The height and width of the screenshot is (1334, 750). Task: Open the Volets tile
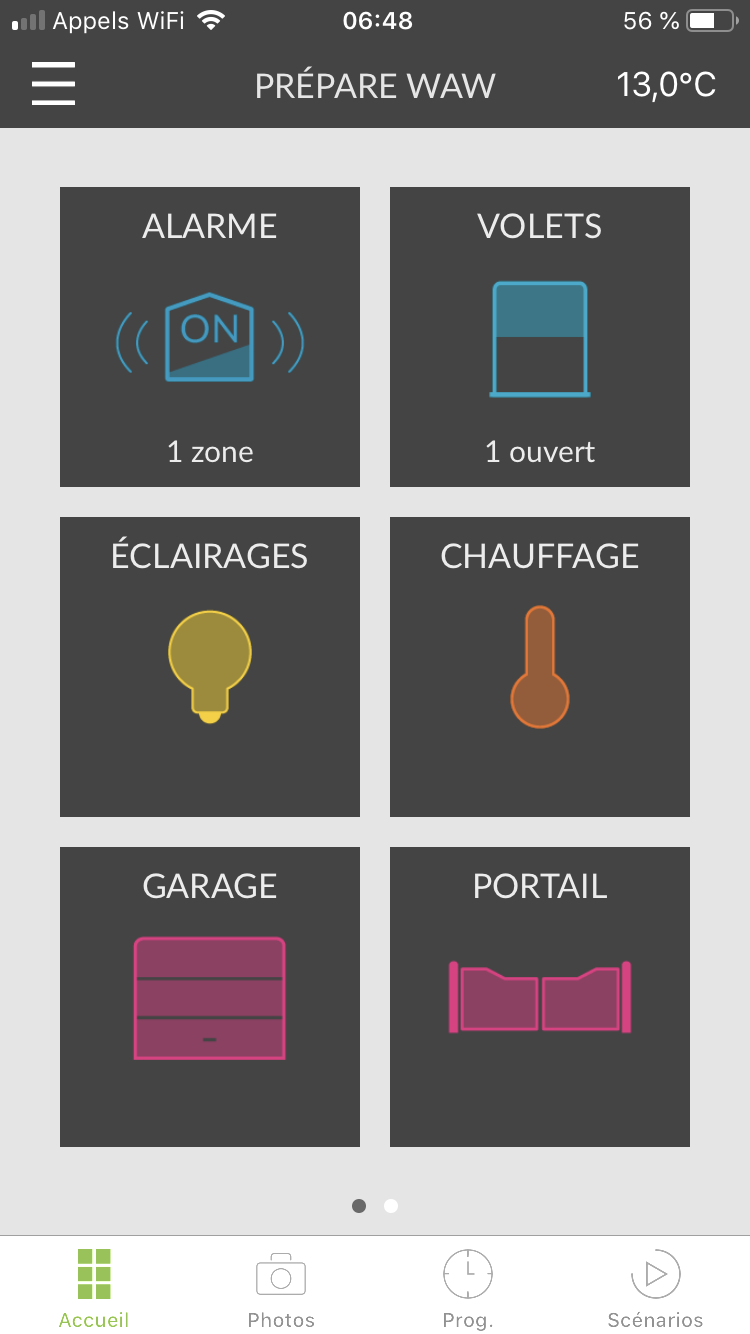tap(540, 337)
